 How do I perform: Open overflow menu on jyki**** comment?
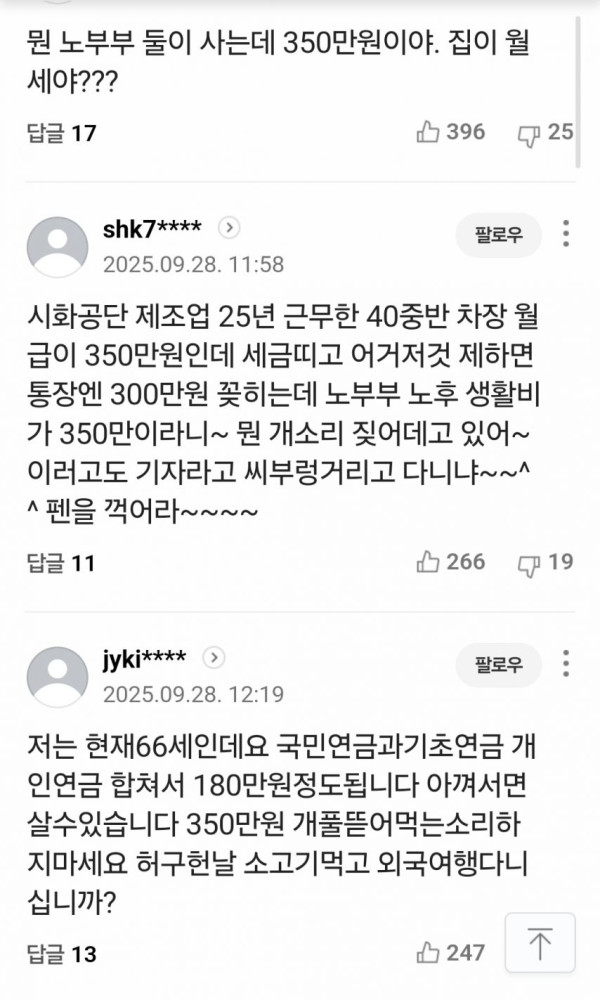point(566,665)
